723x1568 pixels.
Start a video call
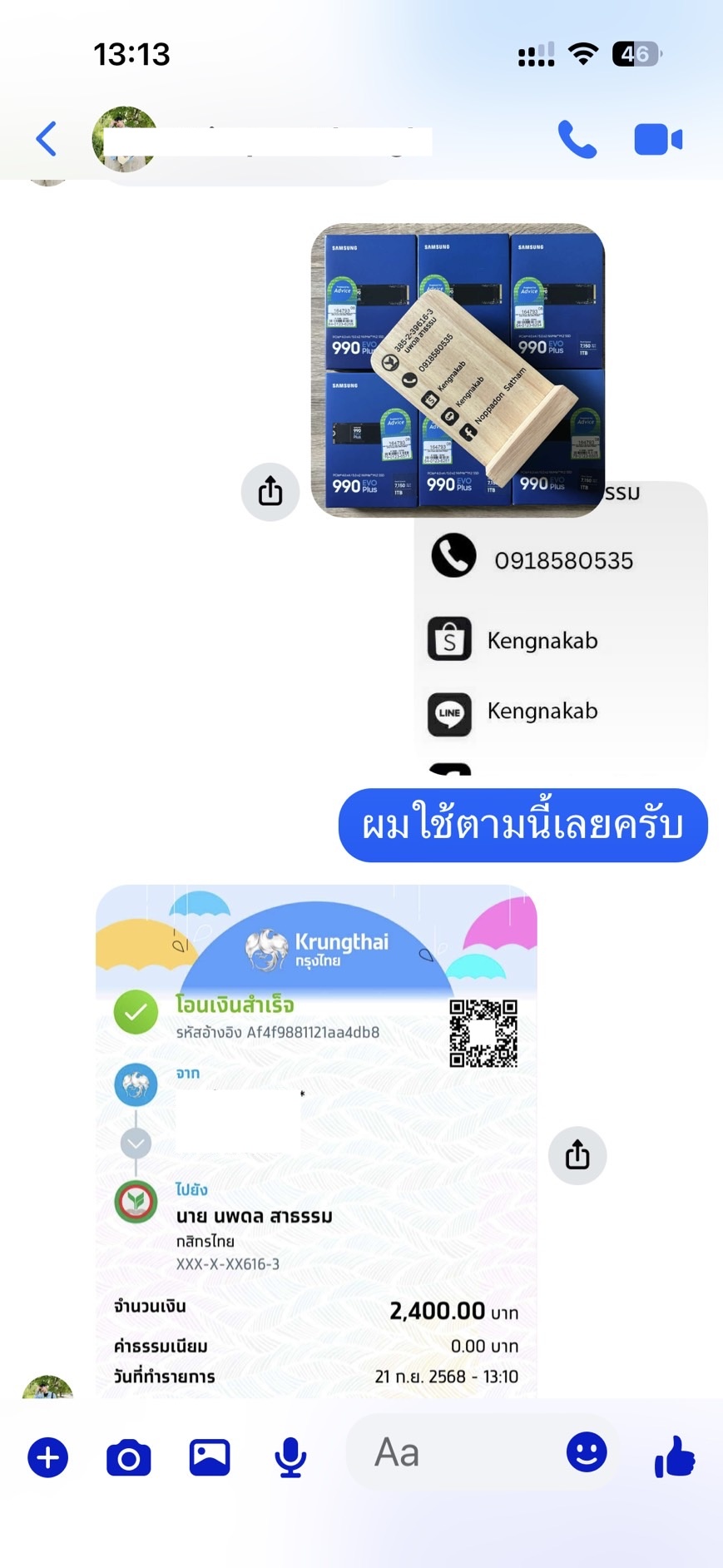pos(657,139)
